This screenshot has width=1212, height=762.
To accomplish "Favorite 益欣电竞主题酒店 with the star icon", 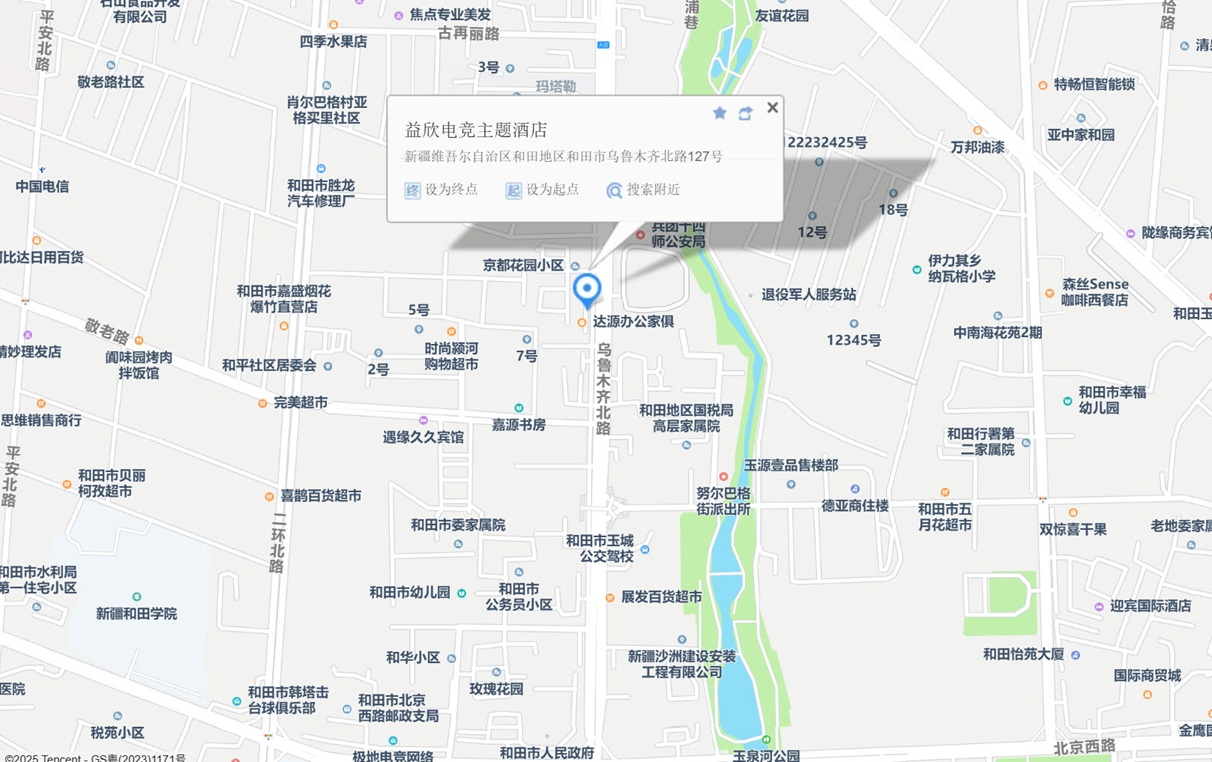I will coord(720,113).
